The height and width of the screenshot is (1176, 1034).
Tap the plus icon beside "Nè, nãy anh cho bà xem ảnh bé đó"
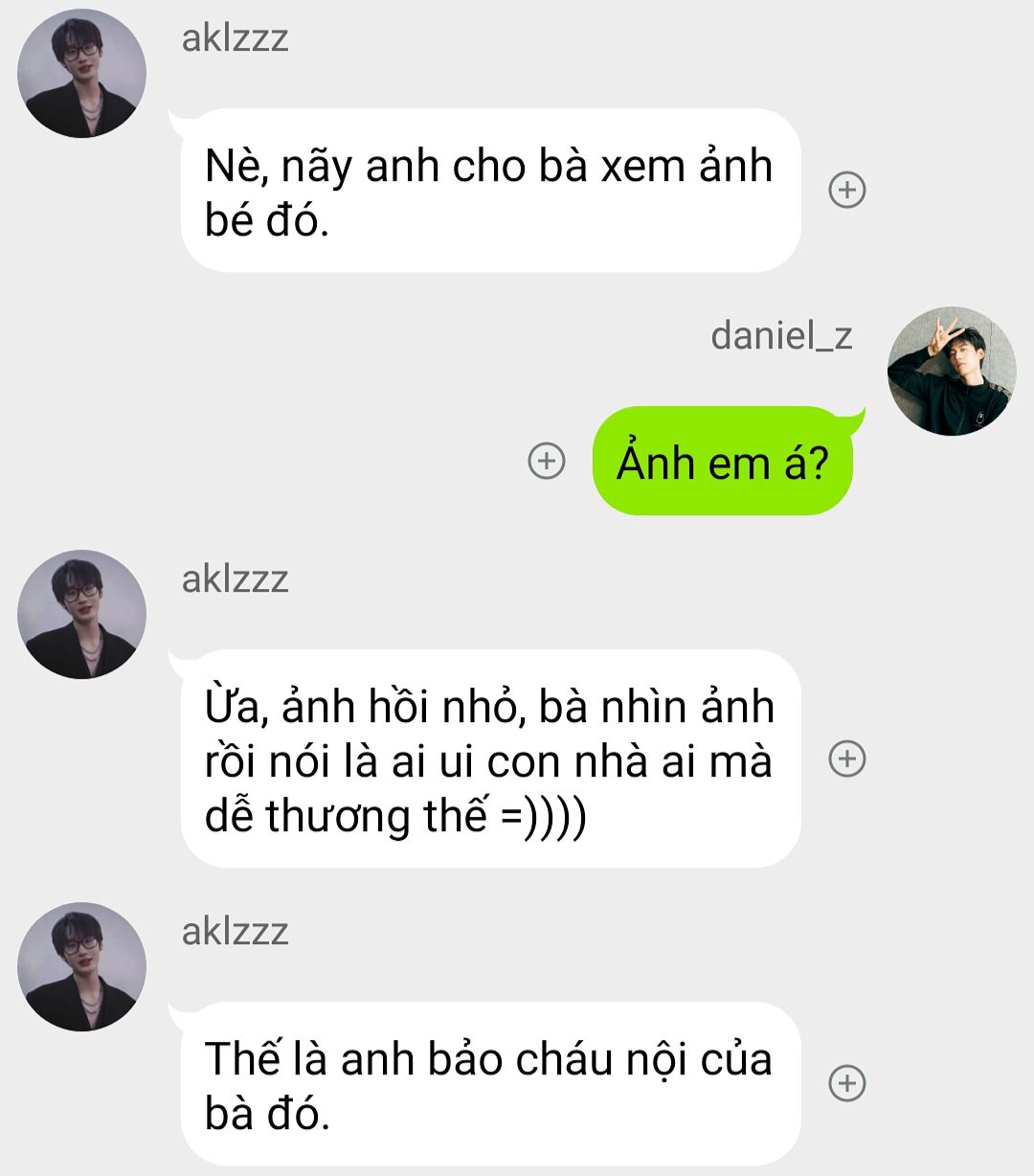click(846, 190)
